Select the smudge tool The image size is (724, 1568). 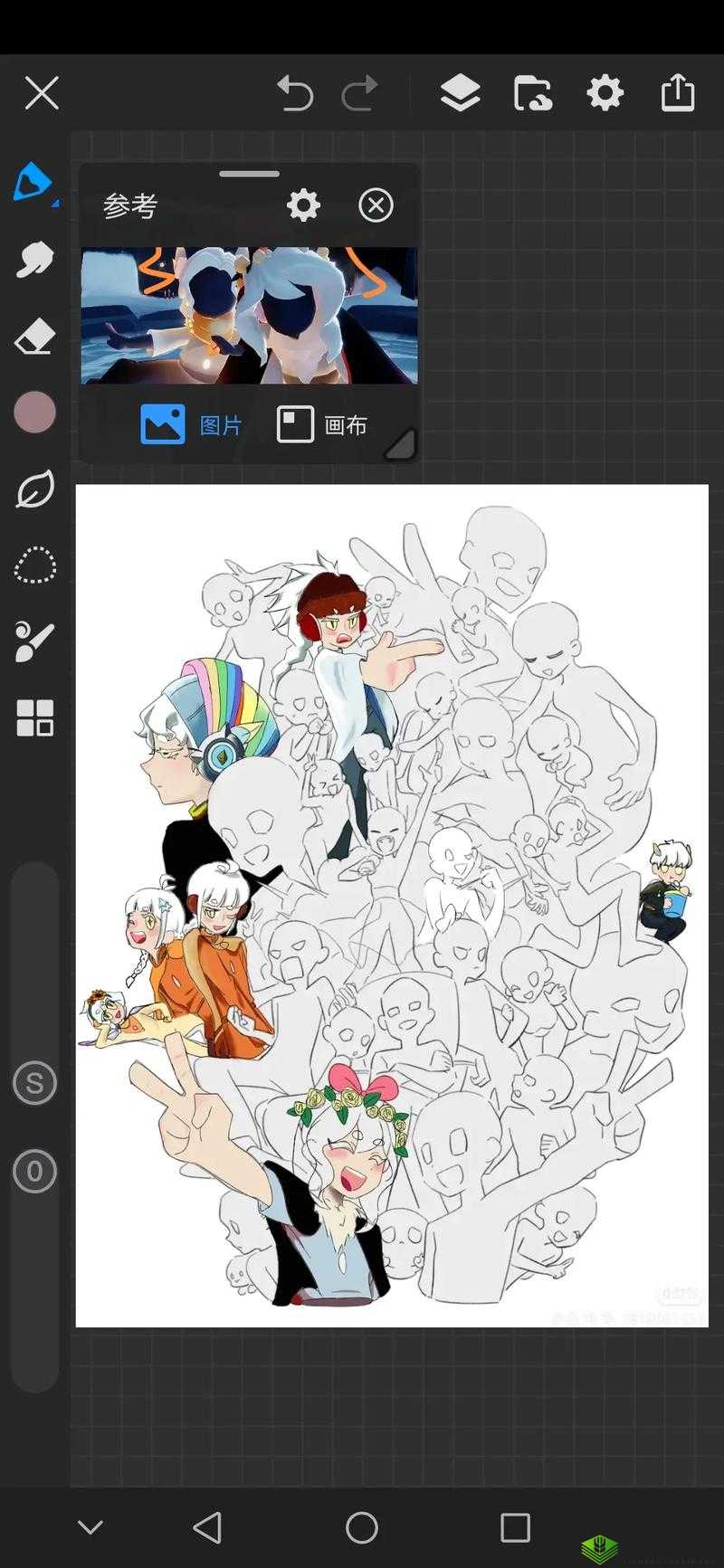tap(34, 260)
